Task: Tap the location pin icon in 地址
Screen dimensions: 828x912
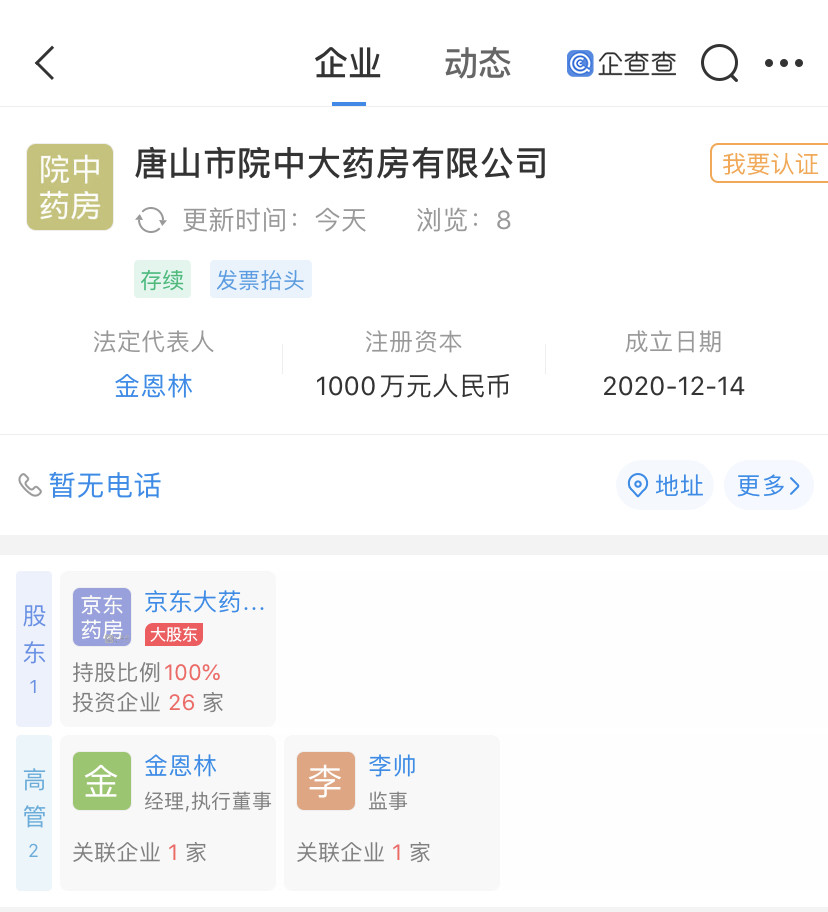Action: [x=637, y=485]
